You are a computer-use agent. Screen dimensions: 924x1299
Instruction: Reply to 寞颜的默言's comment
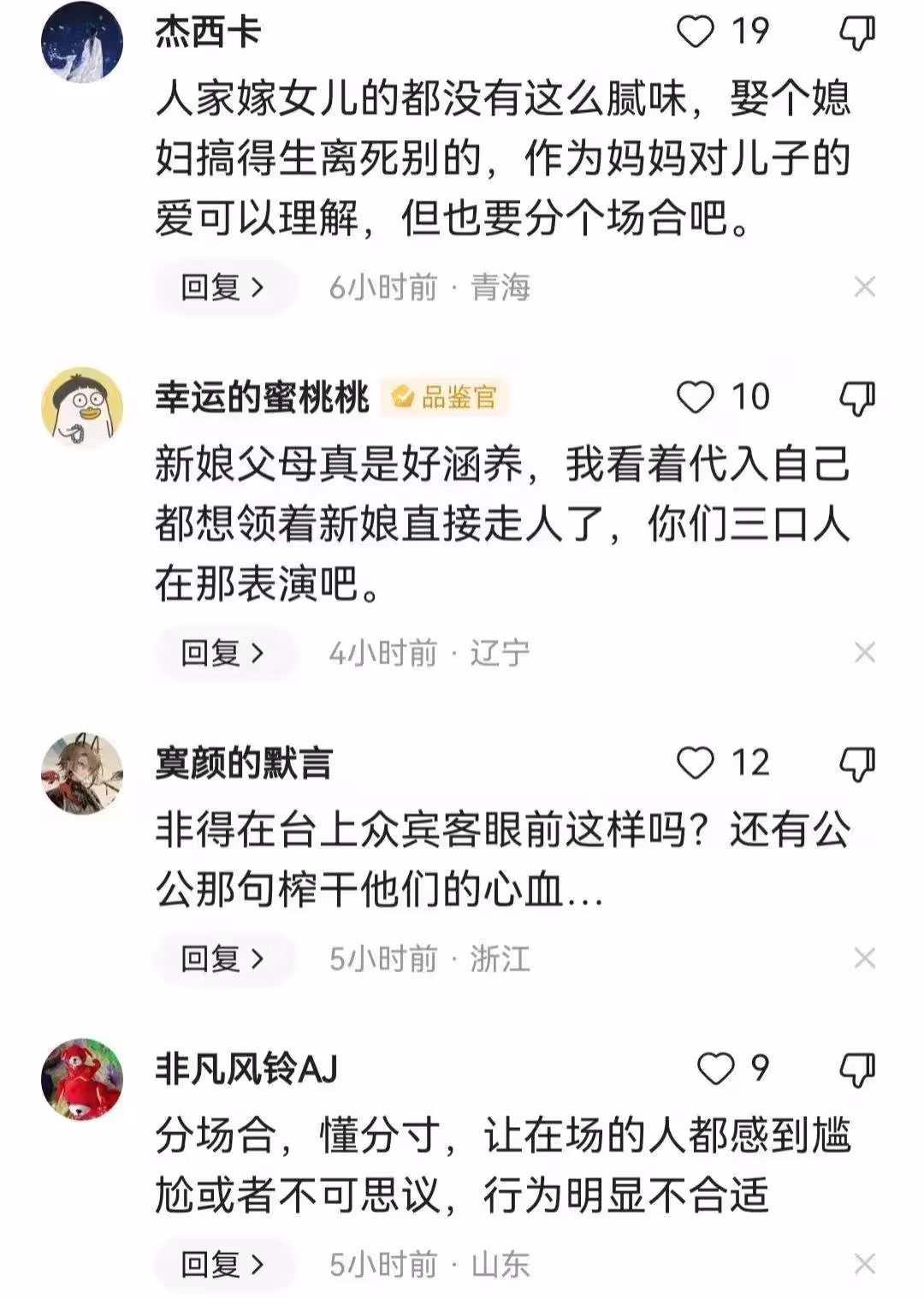click(223, 958)
